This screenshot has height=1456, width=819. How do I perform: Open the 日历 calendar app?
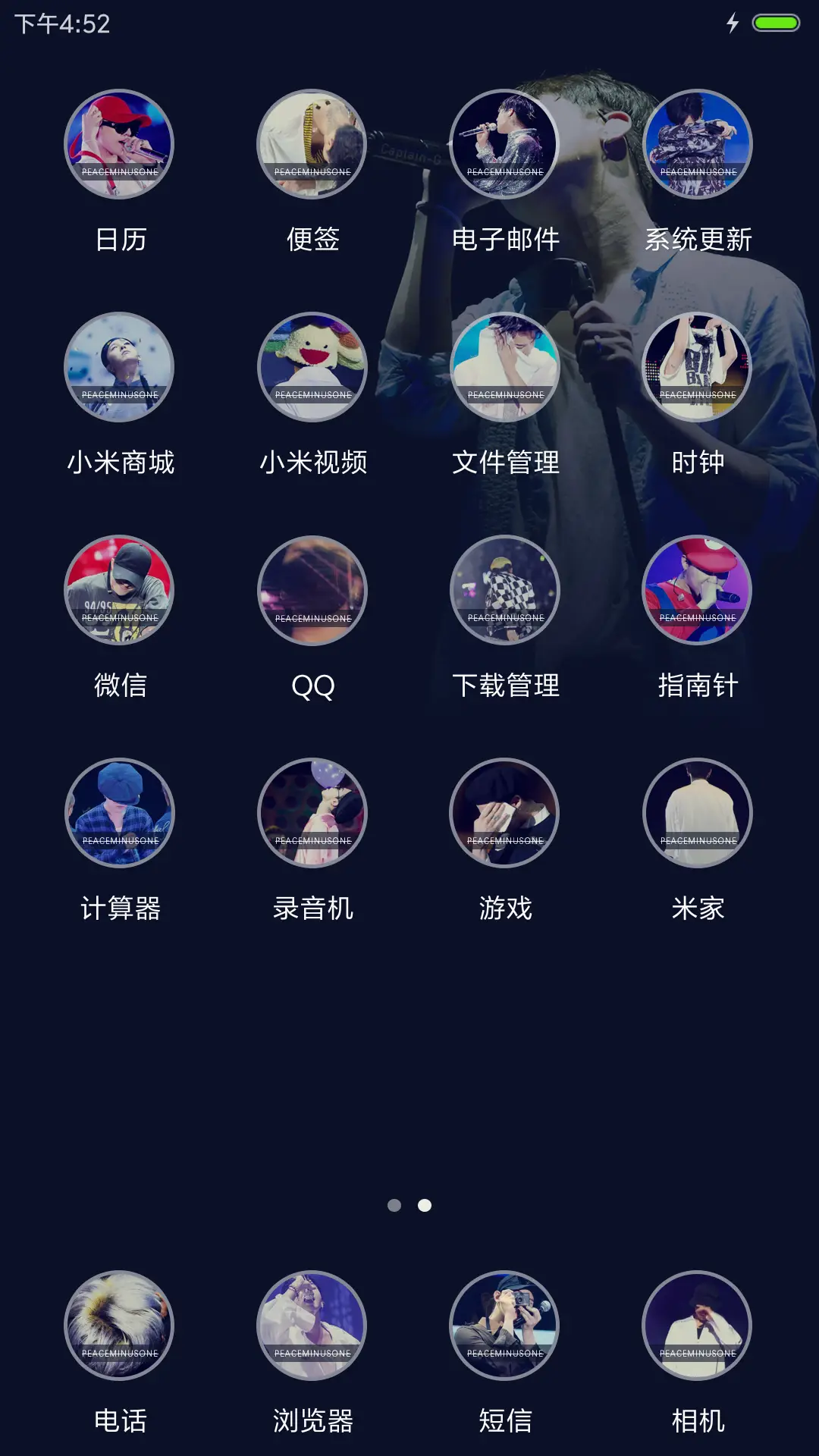pyautogui.click(x=121, y=144)
